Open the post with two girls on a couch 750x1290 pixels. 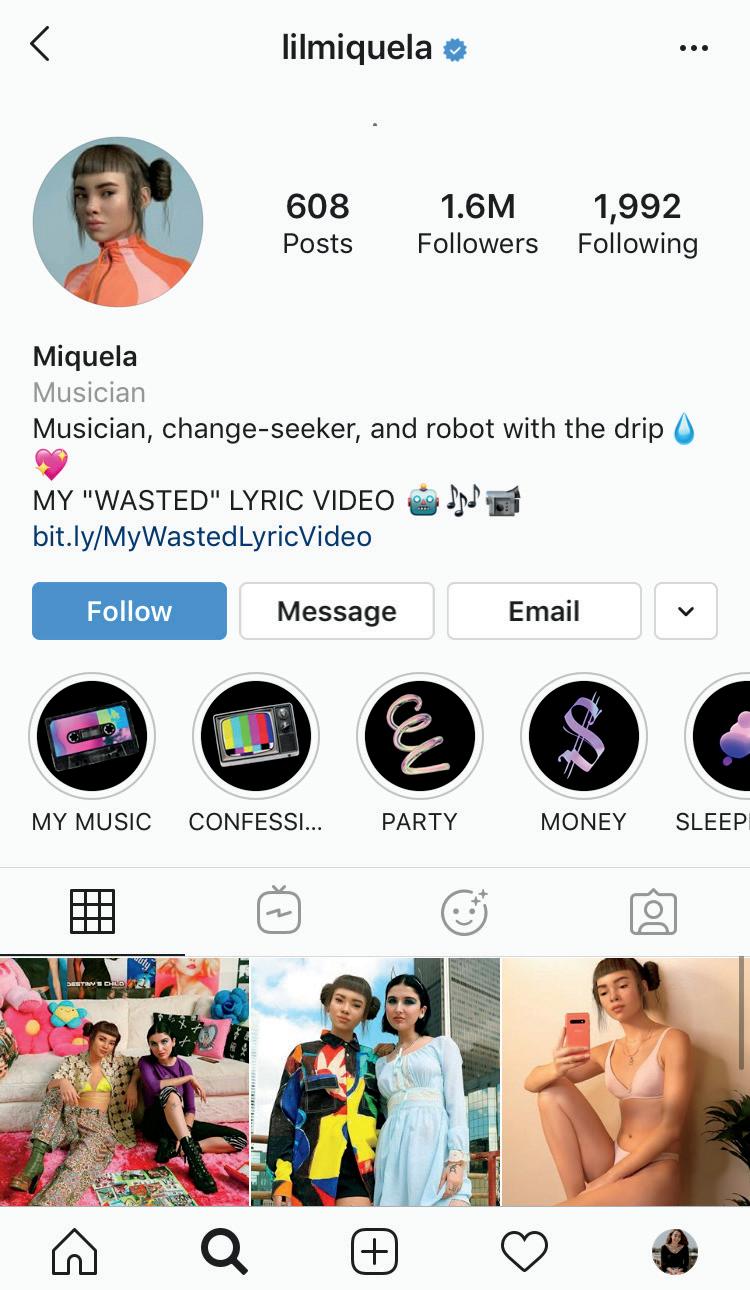point(124,1082)
